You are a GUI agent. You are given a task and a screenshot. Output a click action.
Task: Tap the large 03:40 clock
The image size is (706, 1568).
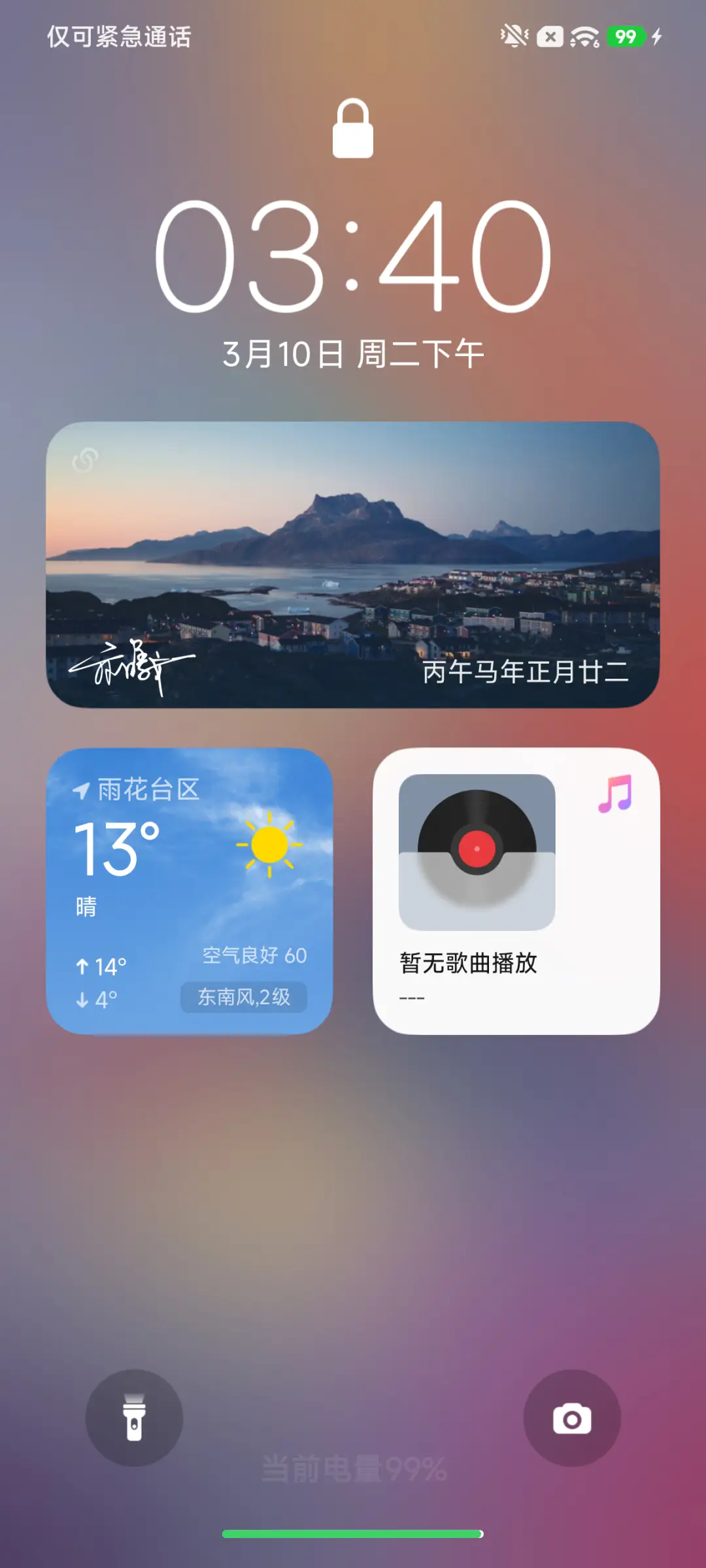coord(353,256)
